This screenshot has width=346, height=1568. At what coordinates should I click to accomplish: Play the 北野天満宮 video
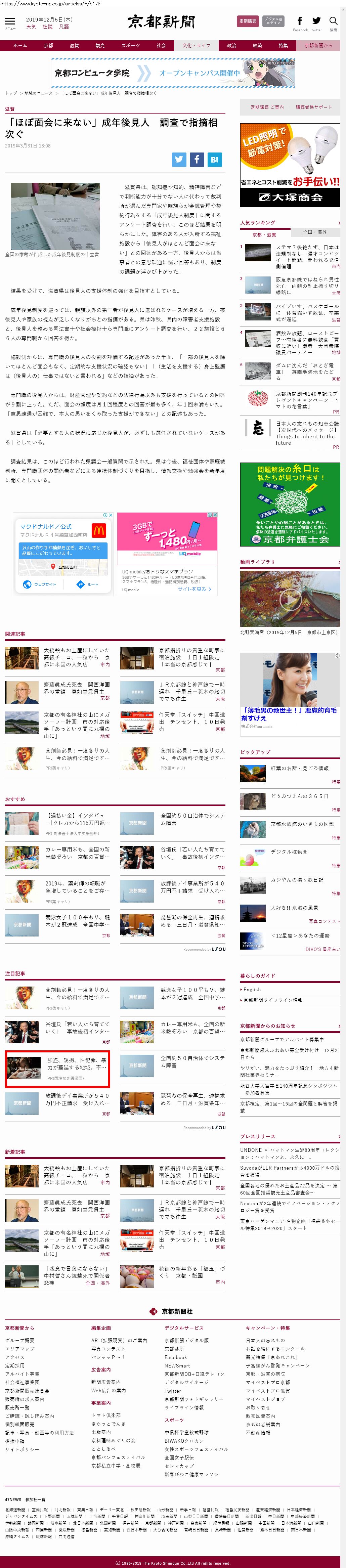tap(290, 600)
